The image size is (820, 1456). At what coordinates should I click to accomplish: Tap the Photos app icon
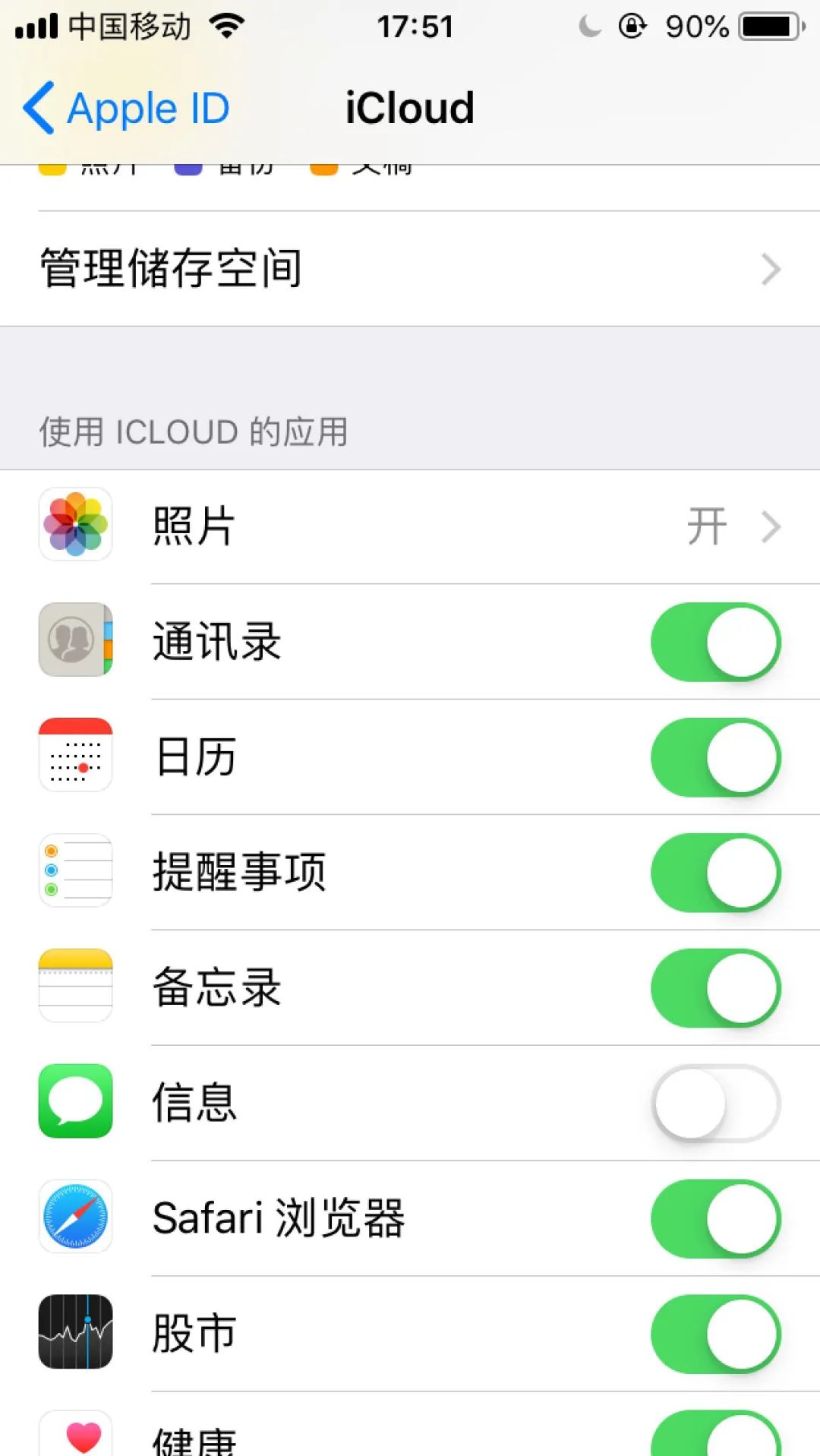click(75, 525)
